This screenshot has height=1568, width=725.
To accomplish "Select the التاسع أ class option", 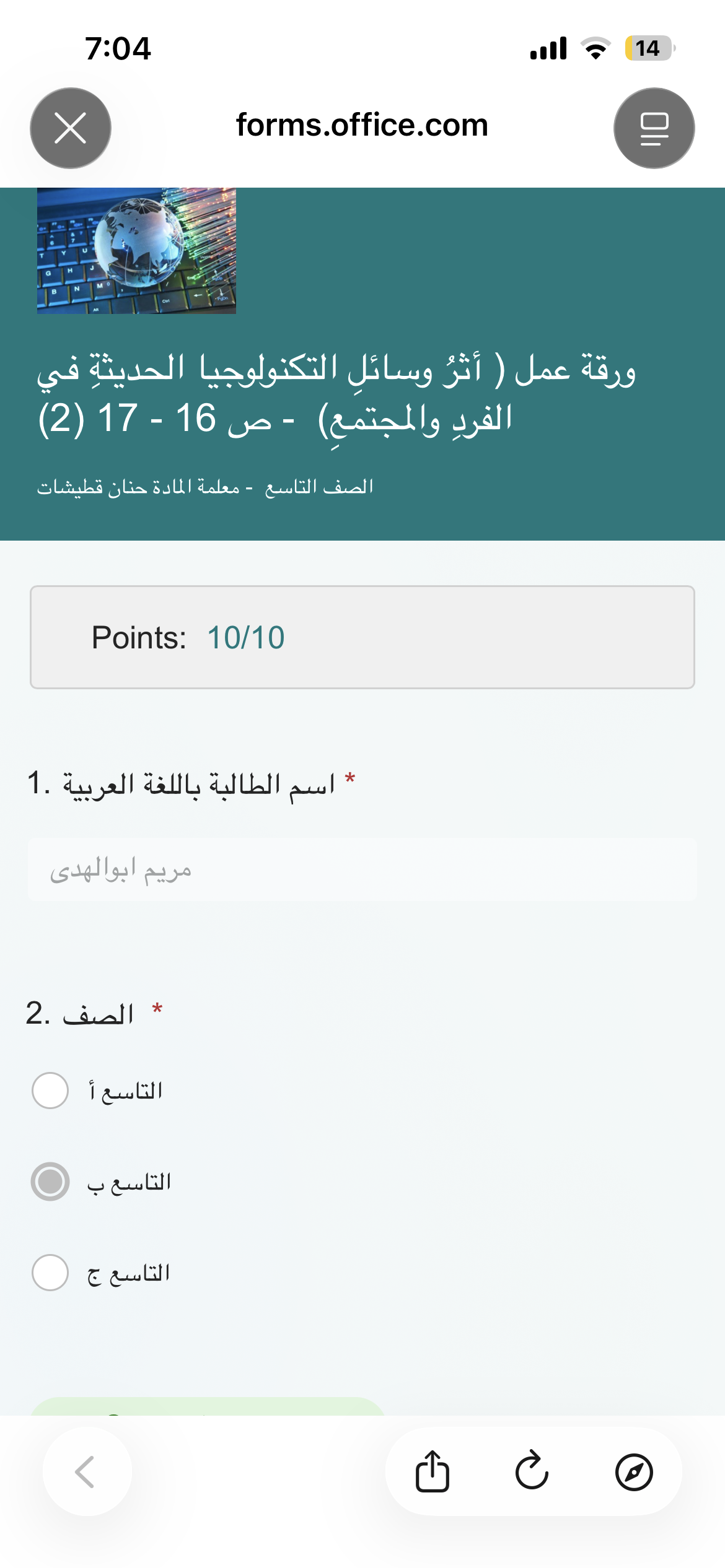I will tap(50, 1091).
